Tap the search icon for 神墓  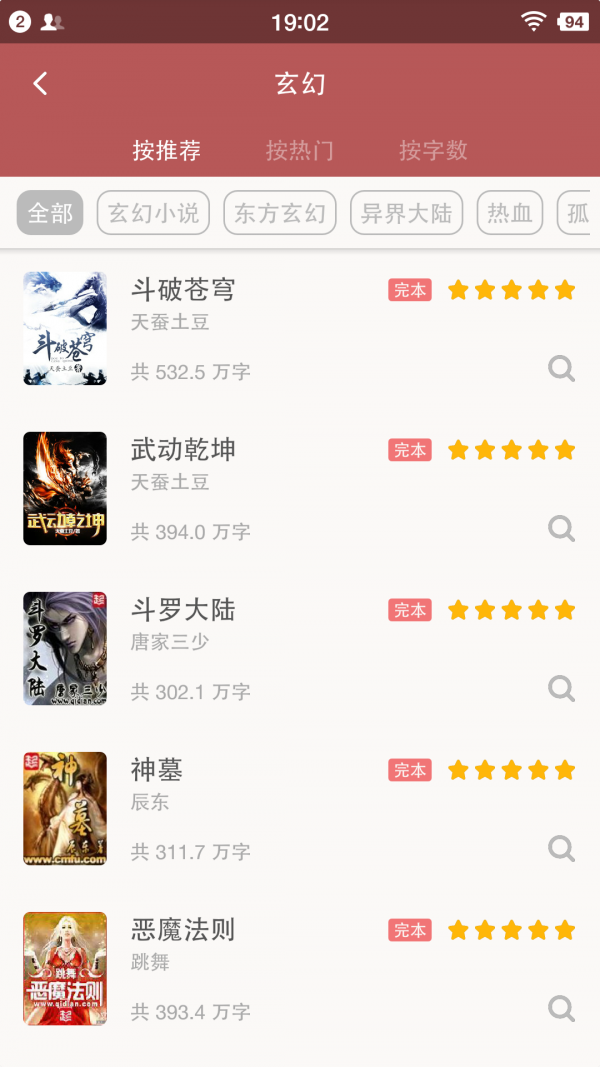562,849
